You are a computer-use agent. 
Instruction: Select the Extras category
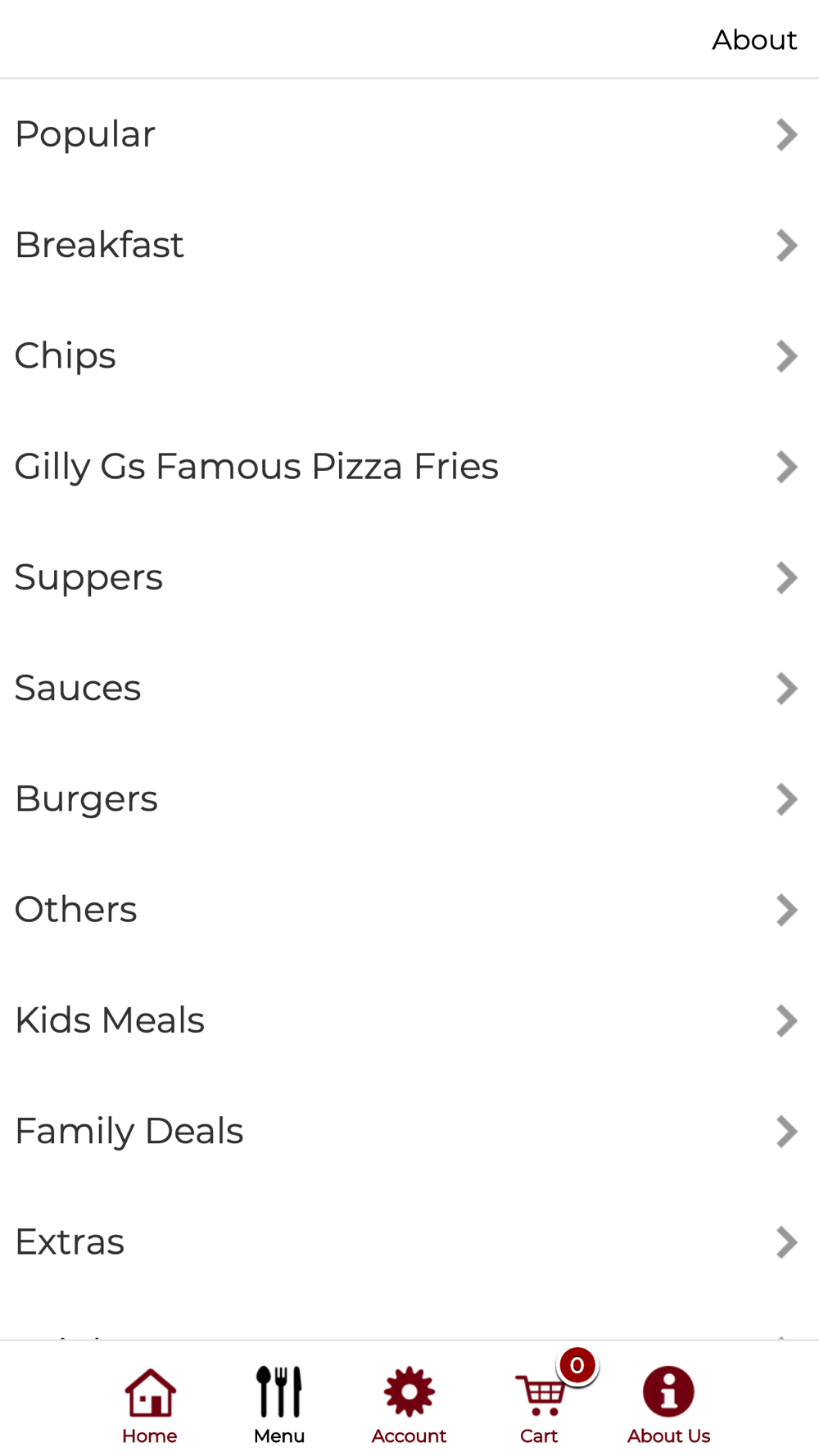pos(409,1241)
